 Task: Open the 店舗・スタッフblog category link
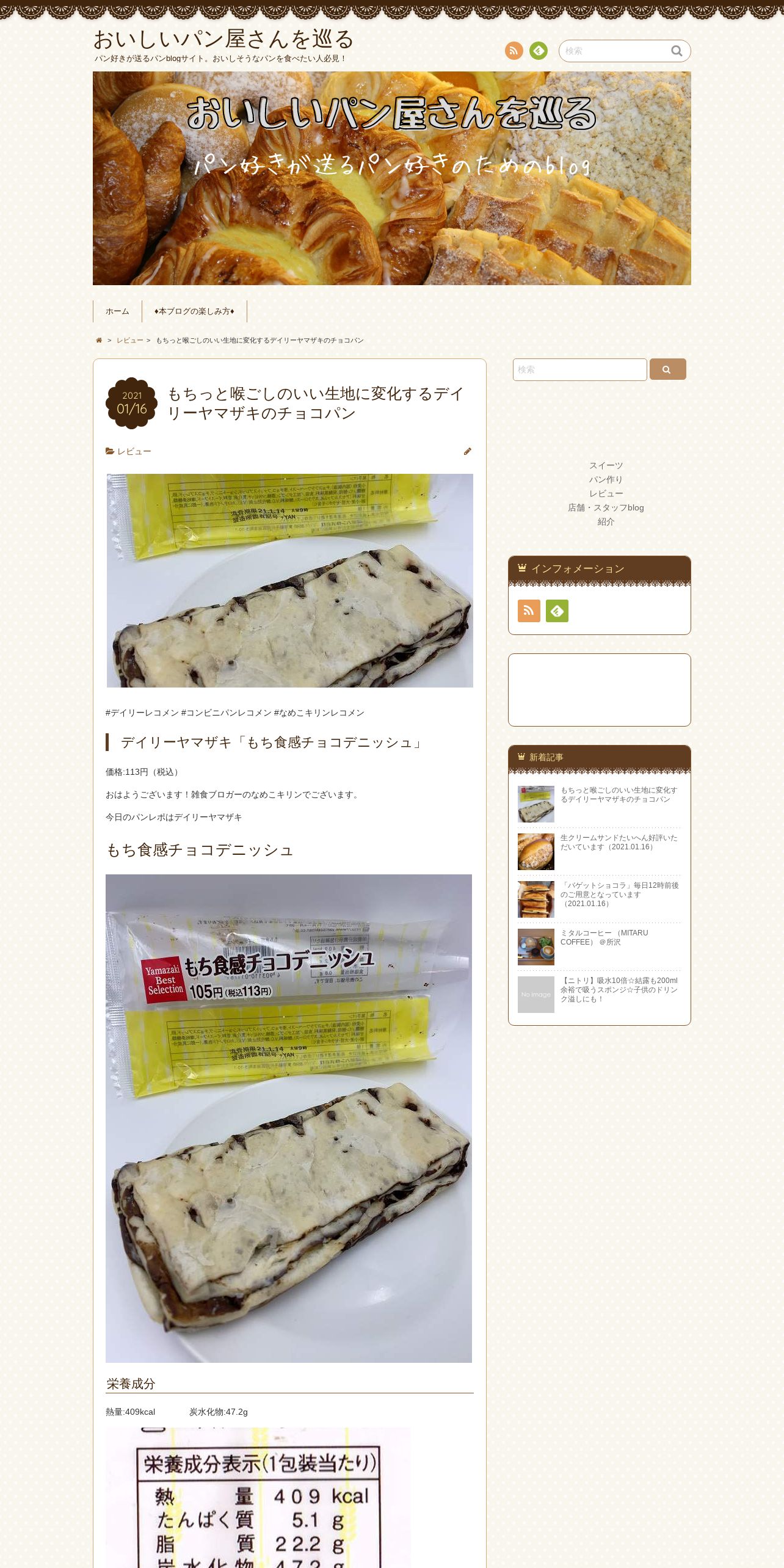(606, 507)
